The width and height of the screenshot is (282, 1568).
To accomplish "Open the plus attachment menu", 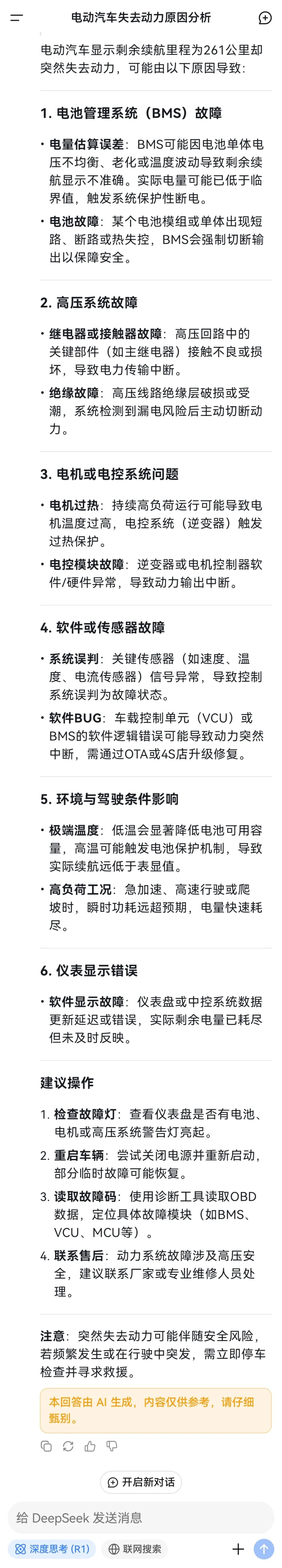I will (x=238, y=1548).
